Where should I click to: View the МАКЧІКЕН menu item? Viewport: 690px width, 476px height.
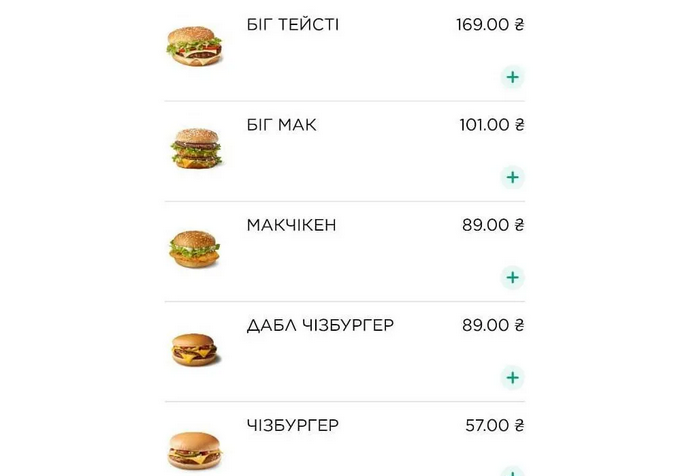291,225
